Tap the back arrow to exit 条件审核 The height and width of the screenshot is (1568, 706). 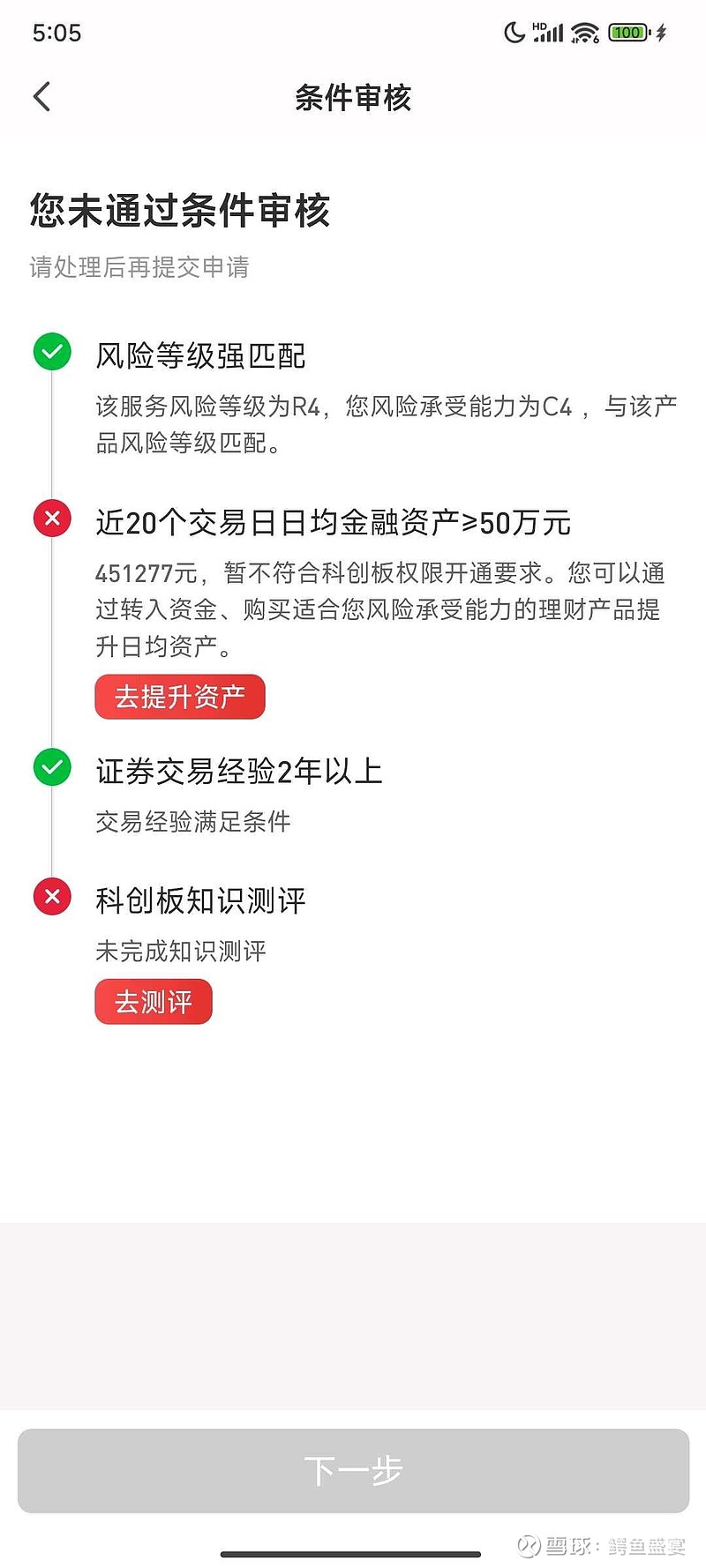(x=41, y=97)
